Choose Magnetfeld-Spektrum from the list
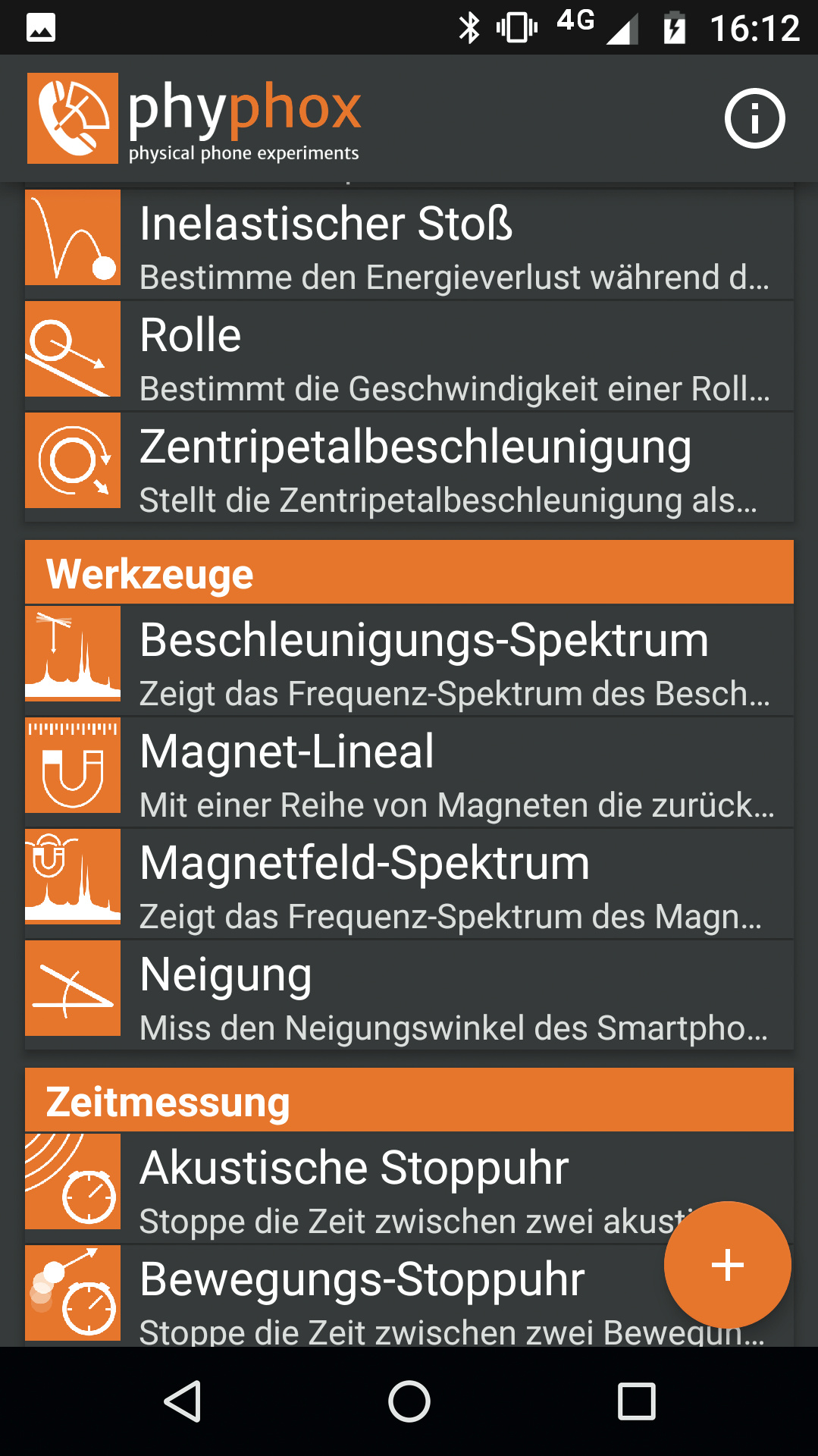 (x=409, y=883)
